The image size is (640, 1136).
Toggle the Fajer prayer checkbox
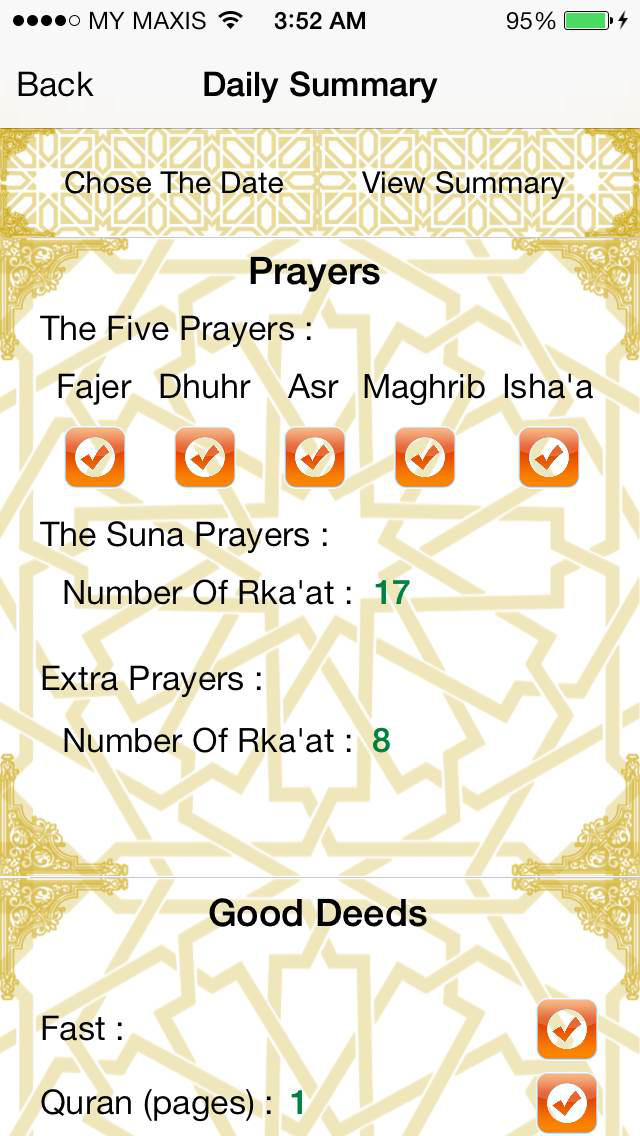tap(95, 457)
